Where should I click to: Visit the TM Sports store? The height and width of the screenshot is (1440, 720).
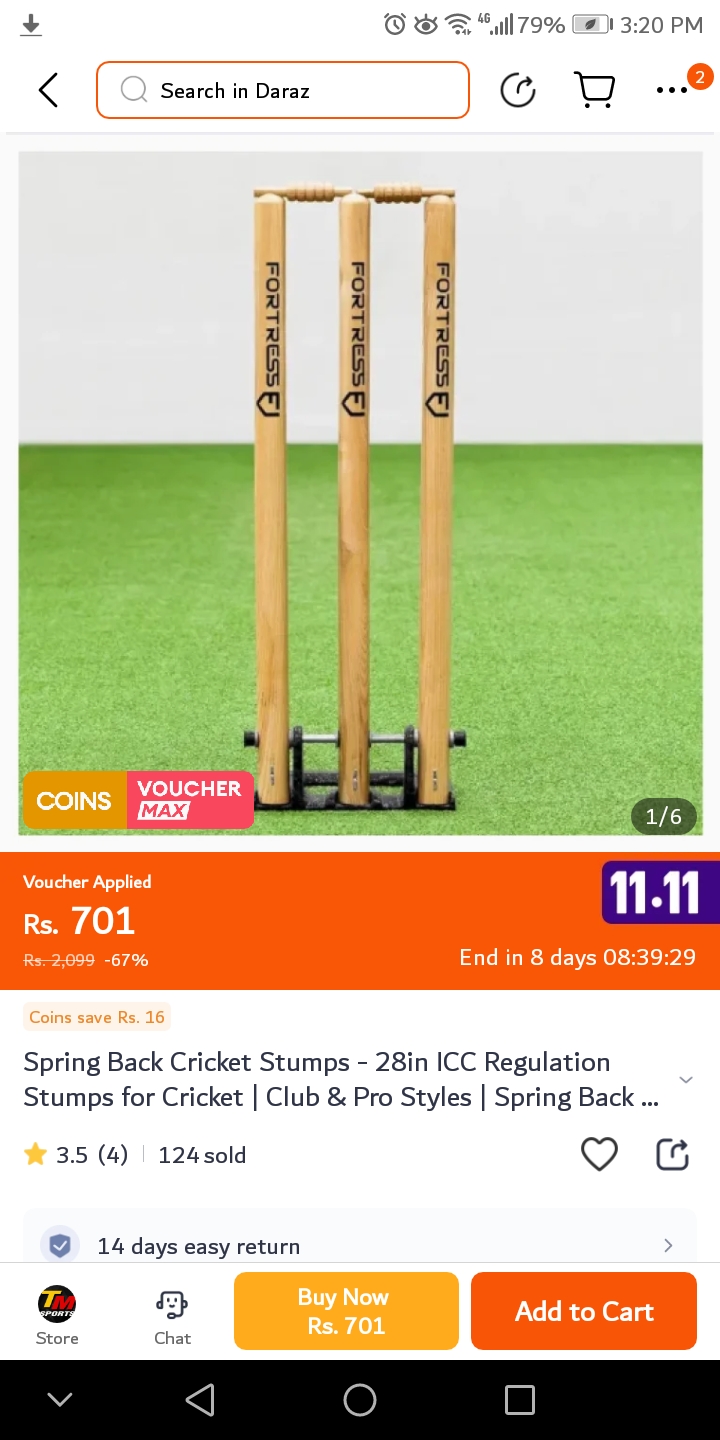coord(57,1314)
